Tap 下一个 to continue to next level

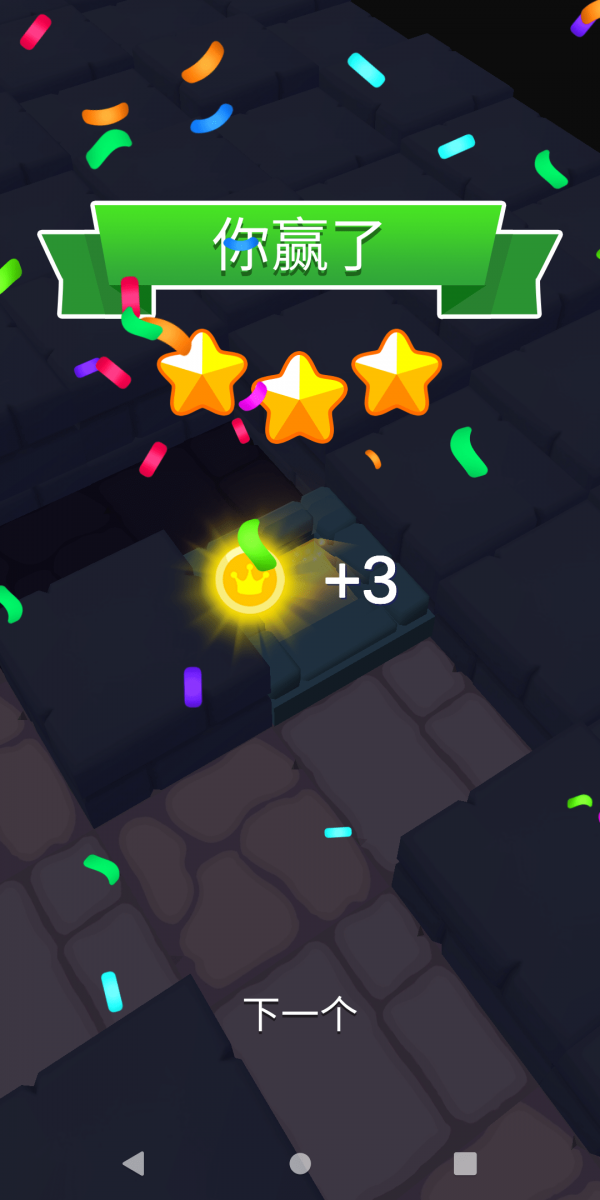300,1014
